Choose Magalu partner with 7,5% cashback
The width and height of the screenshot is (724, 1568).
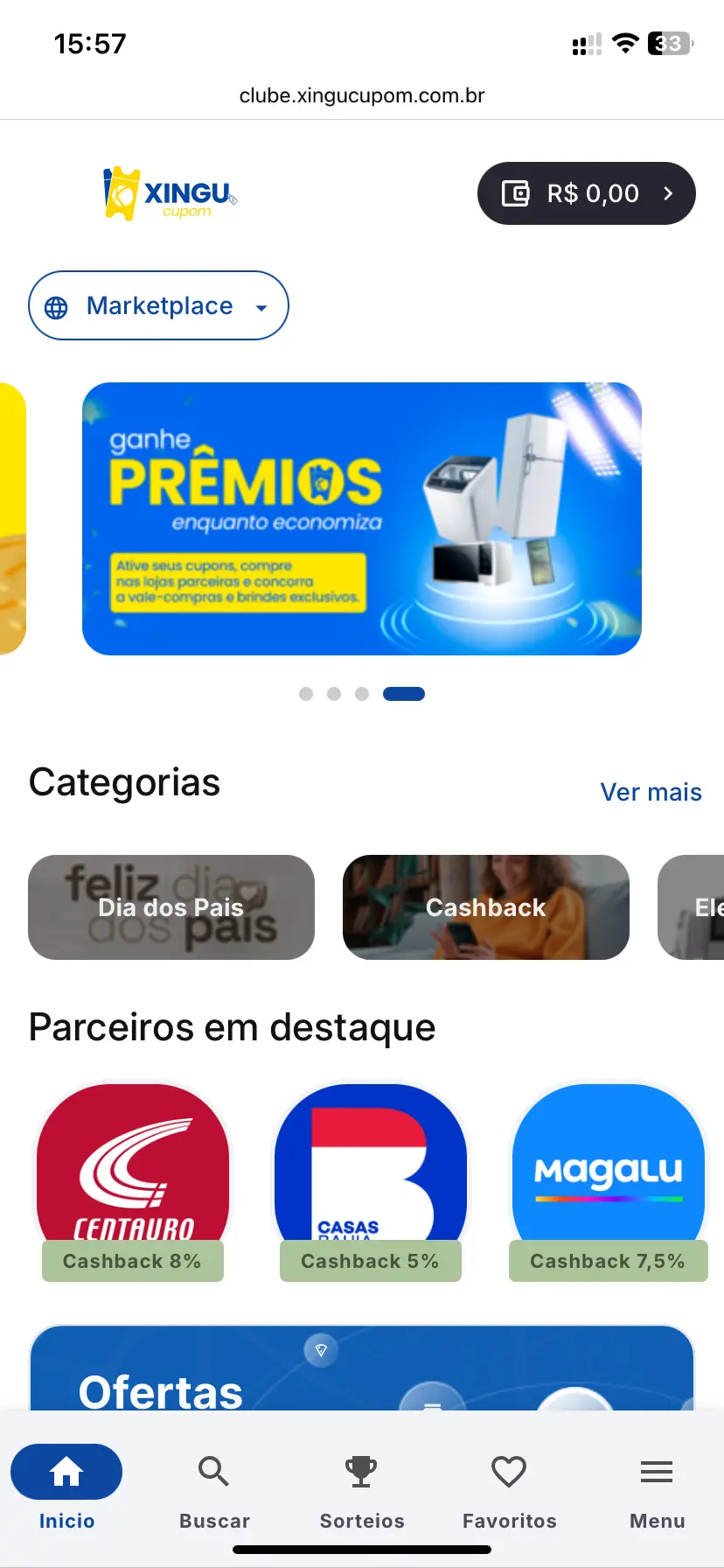coord(609,1177)
